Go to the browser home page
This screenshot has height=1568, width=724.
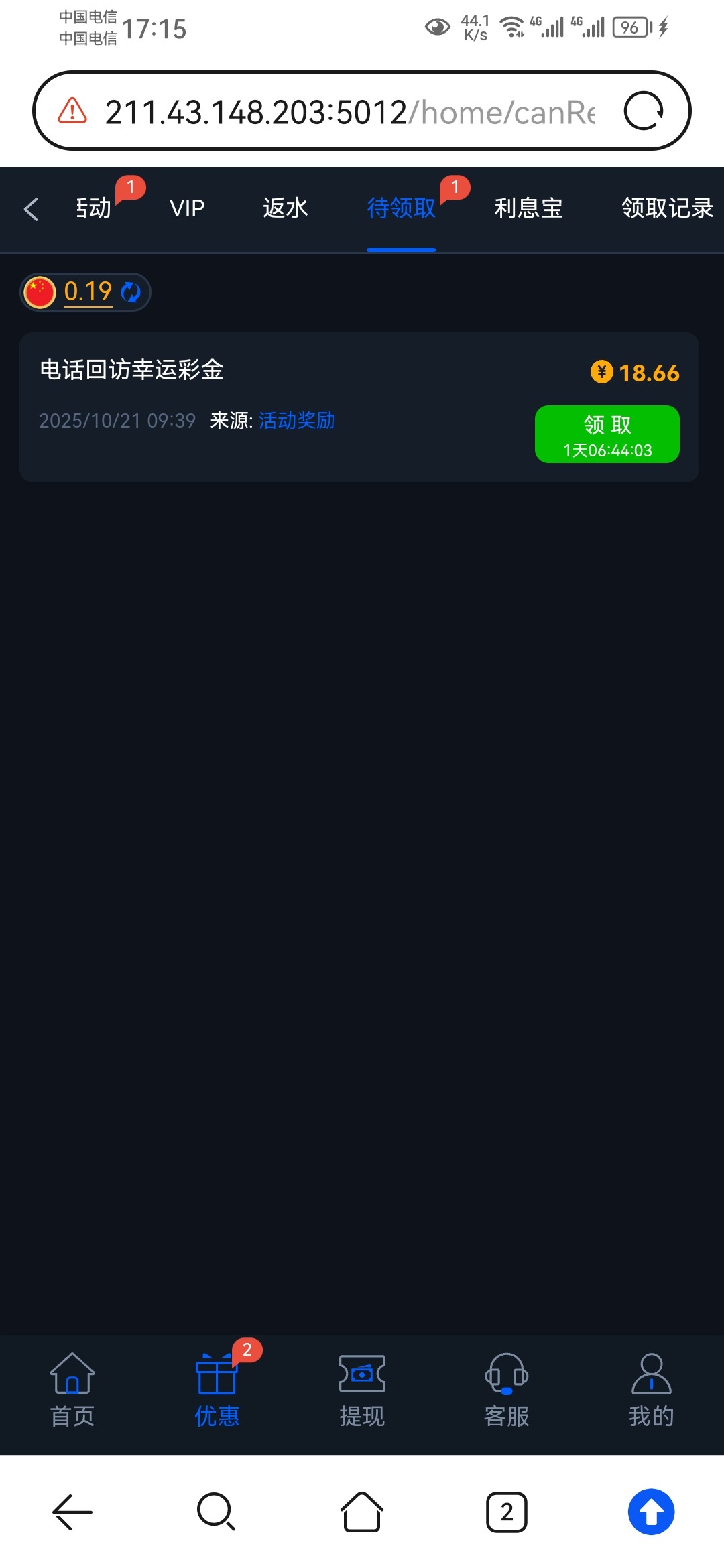pyautogui.click(x=362, y=1512)
